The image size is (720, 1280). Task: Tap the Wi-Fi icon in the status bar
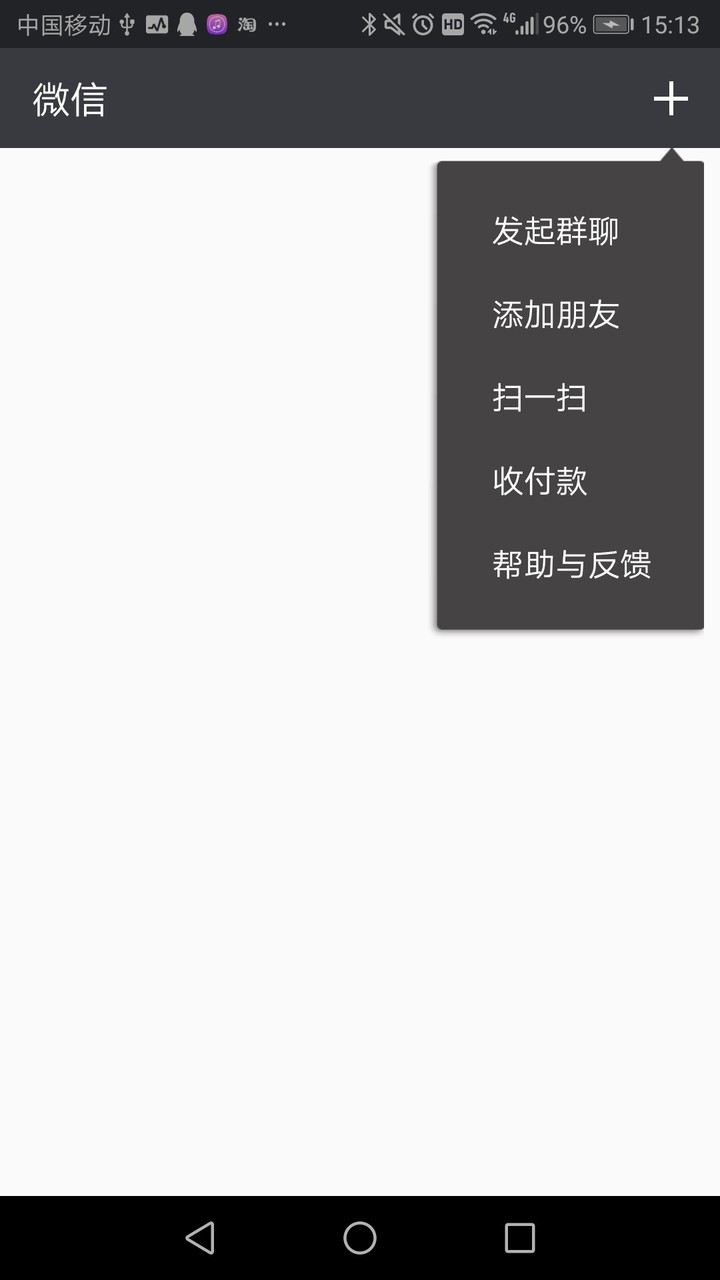pos(485,22)
